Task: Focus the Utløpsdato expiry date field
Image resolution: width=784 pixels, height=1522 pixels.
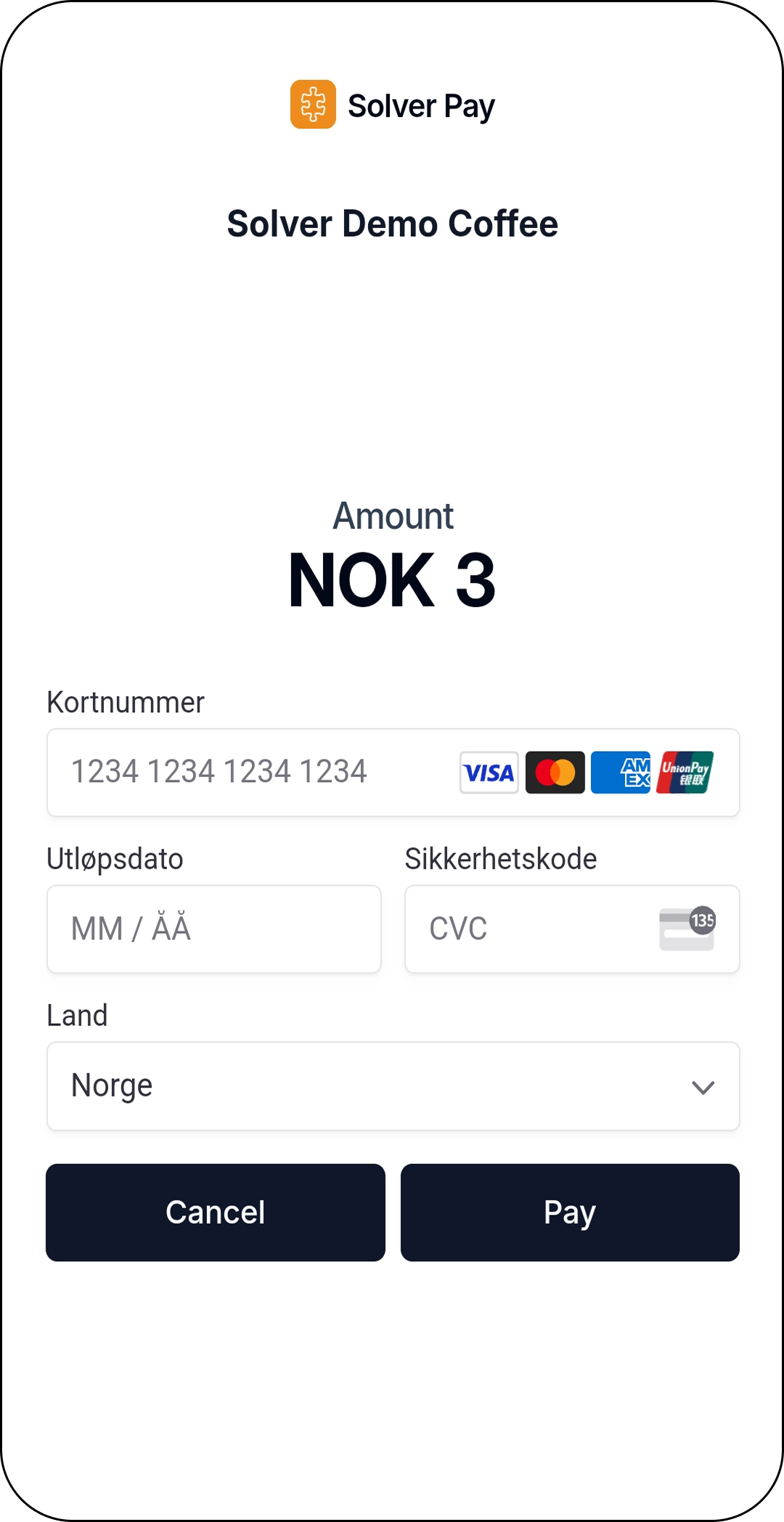Action: (x=214, y=929)
